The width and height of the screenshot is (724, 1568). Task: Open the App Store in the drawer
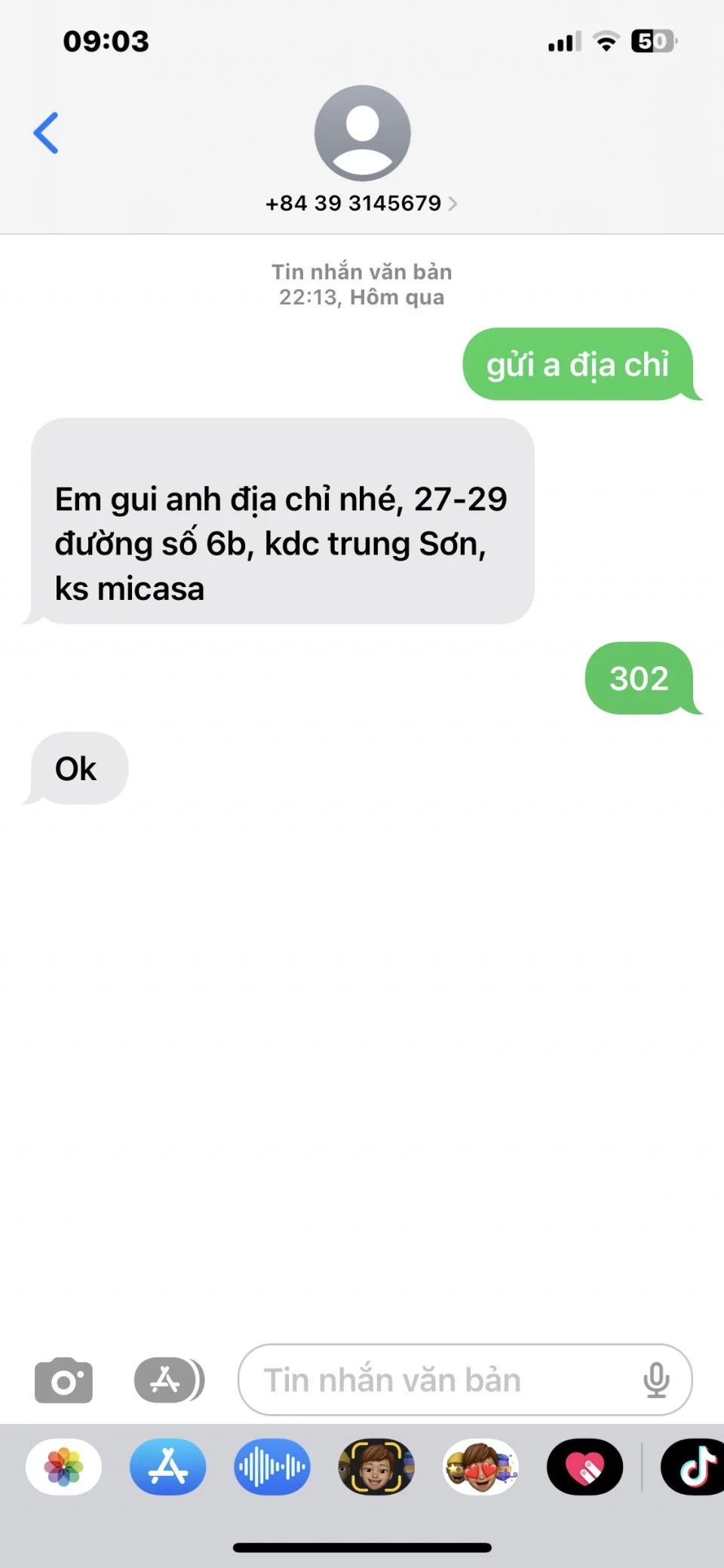click(167, 1467)
